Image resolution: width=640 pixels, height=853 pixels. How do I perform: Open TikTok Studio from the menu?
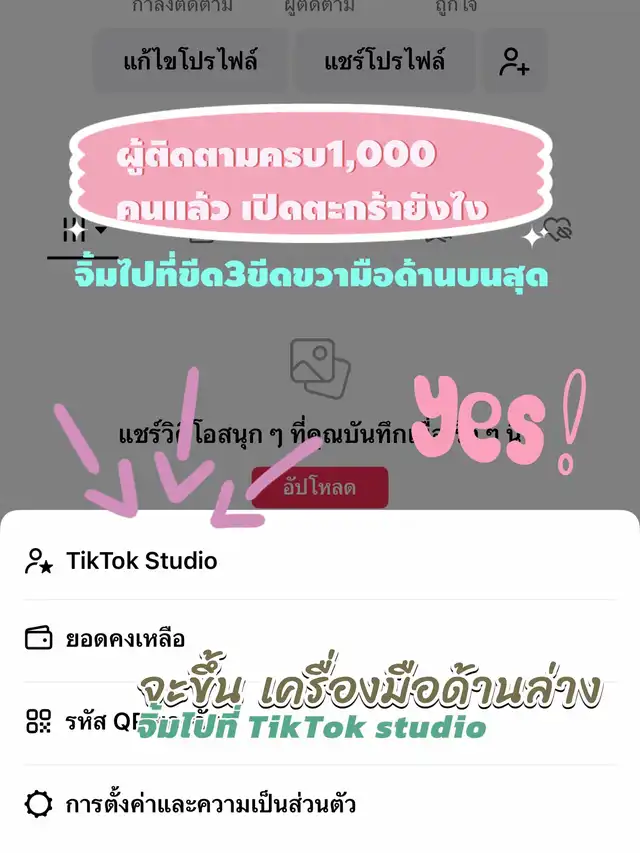click(x=320, y=560)
